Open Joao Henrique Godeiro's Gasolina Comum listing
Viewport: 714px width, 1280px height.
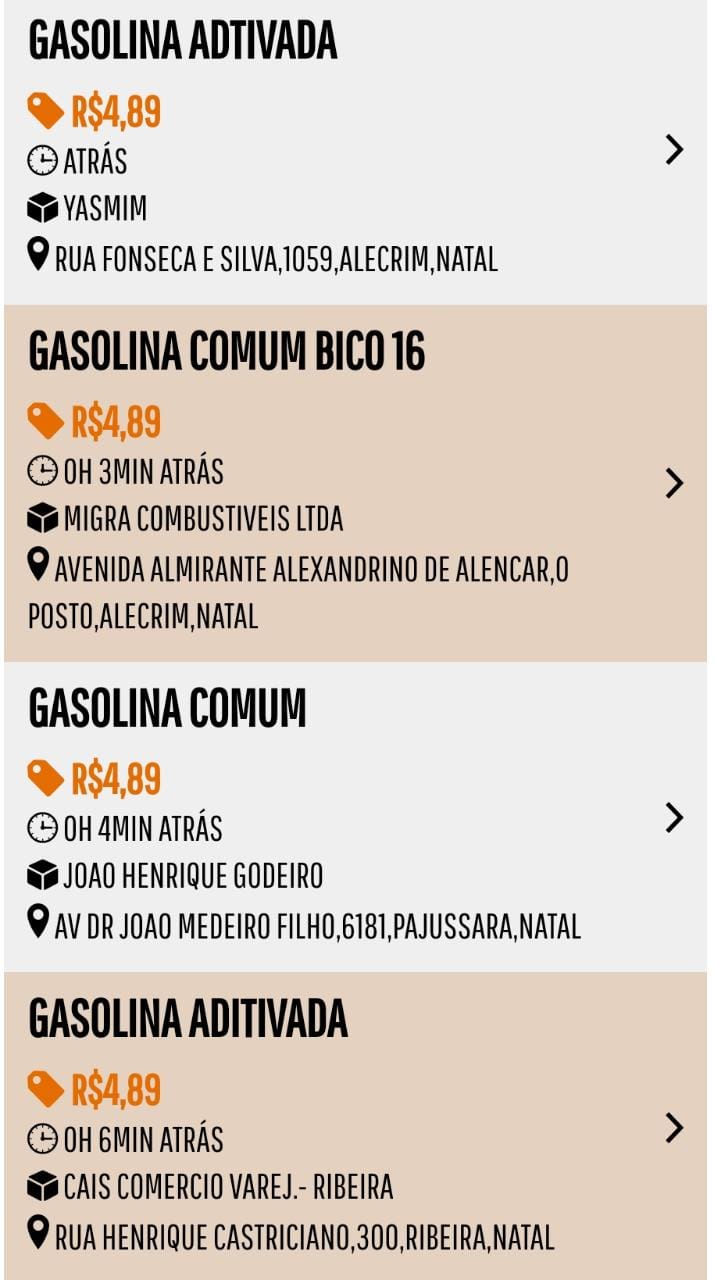pos(674,818)
